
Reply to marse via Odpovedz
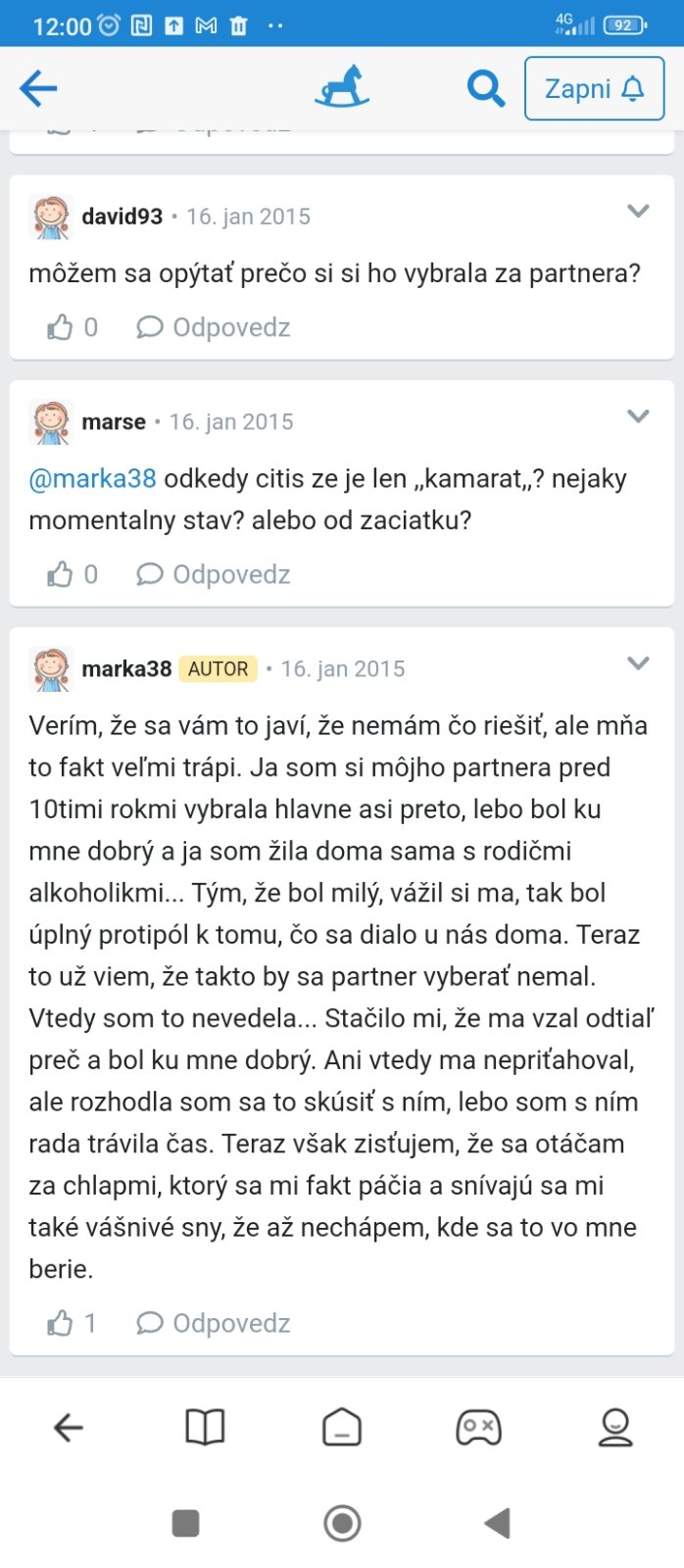click(x=214, y=574)
